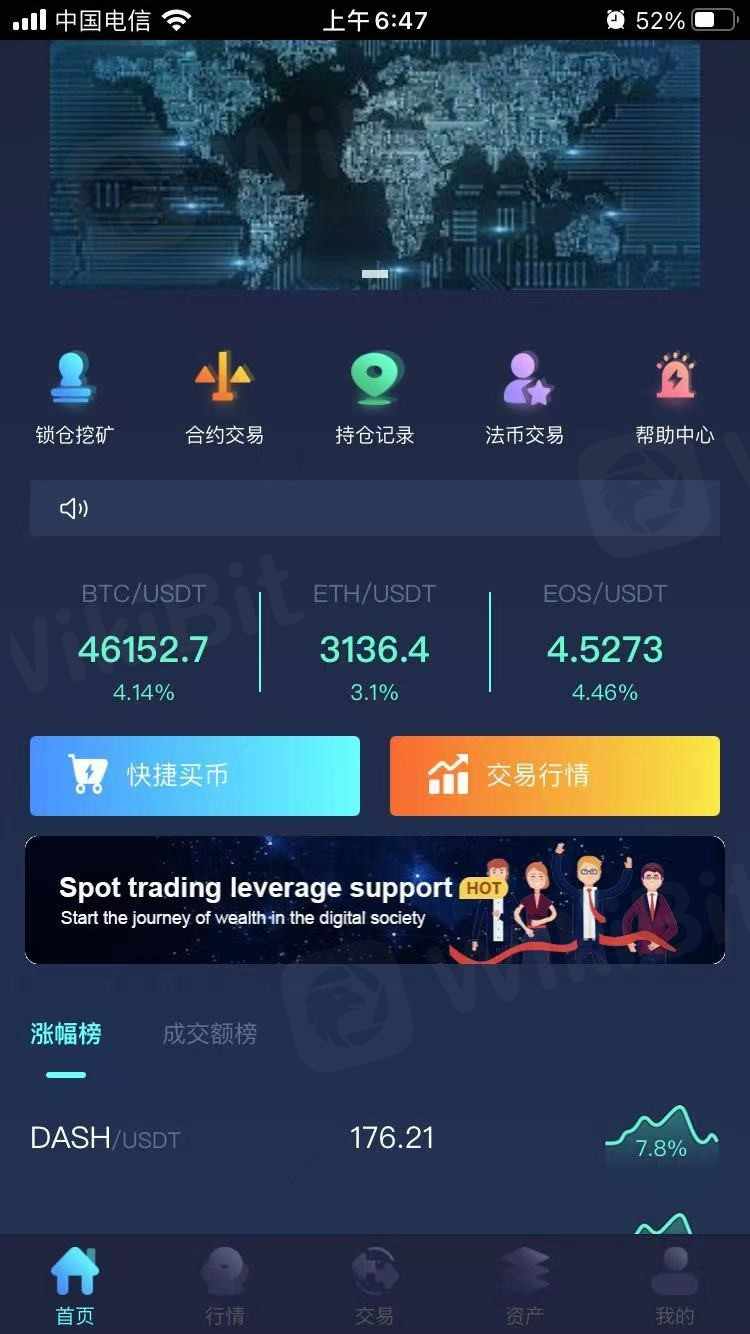Open BTC/USDT price ticker

[x=143, y=641]
